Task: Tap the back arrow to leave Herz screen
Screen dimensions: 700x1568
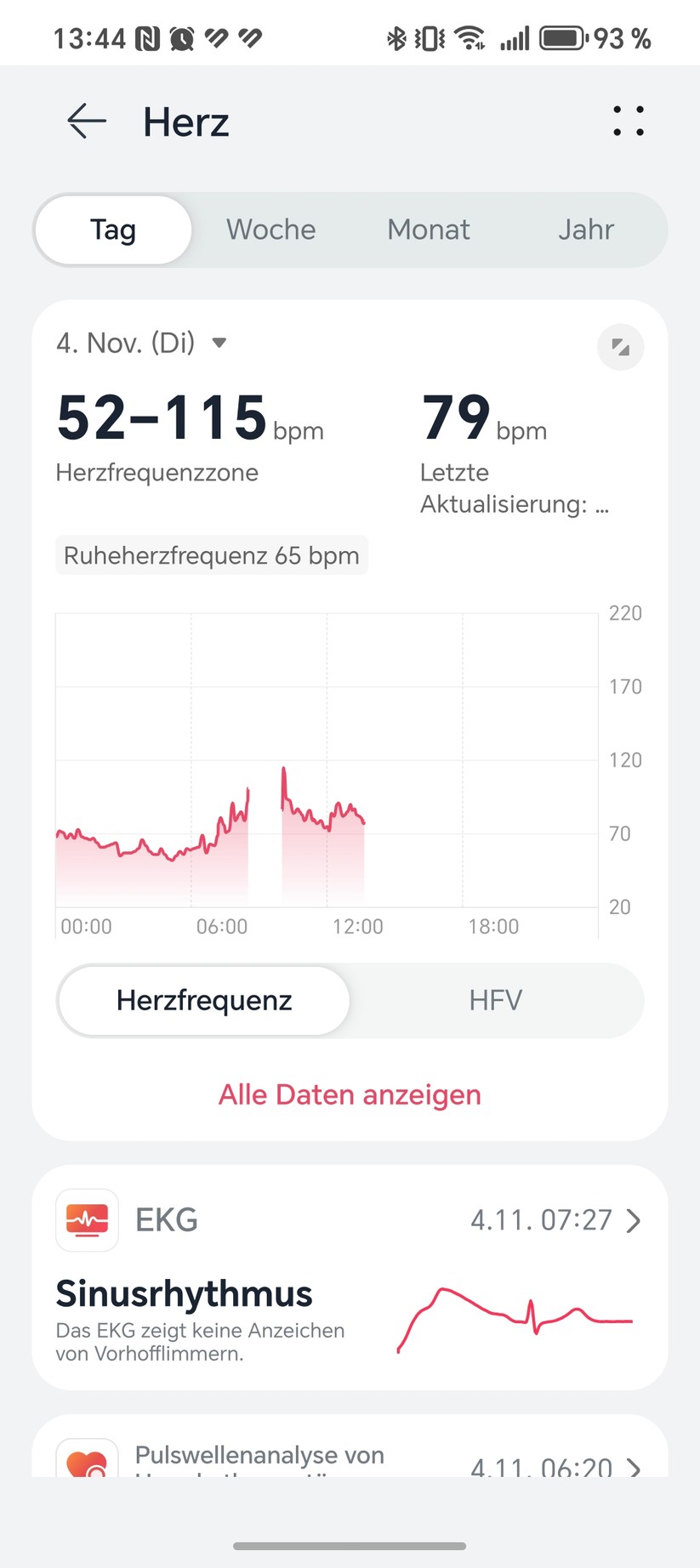Action: (x=85, y=122)
